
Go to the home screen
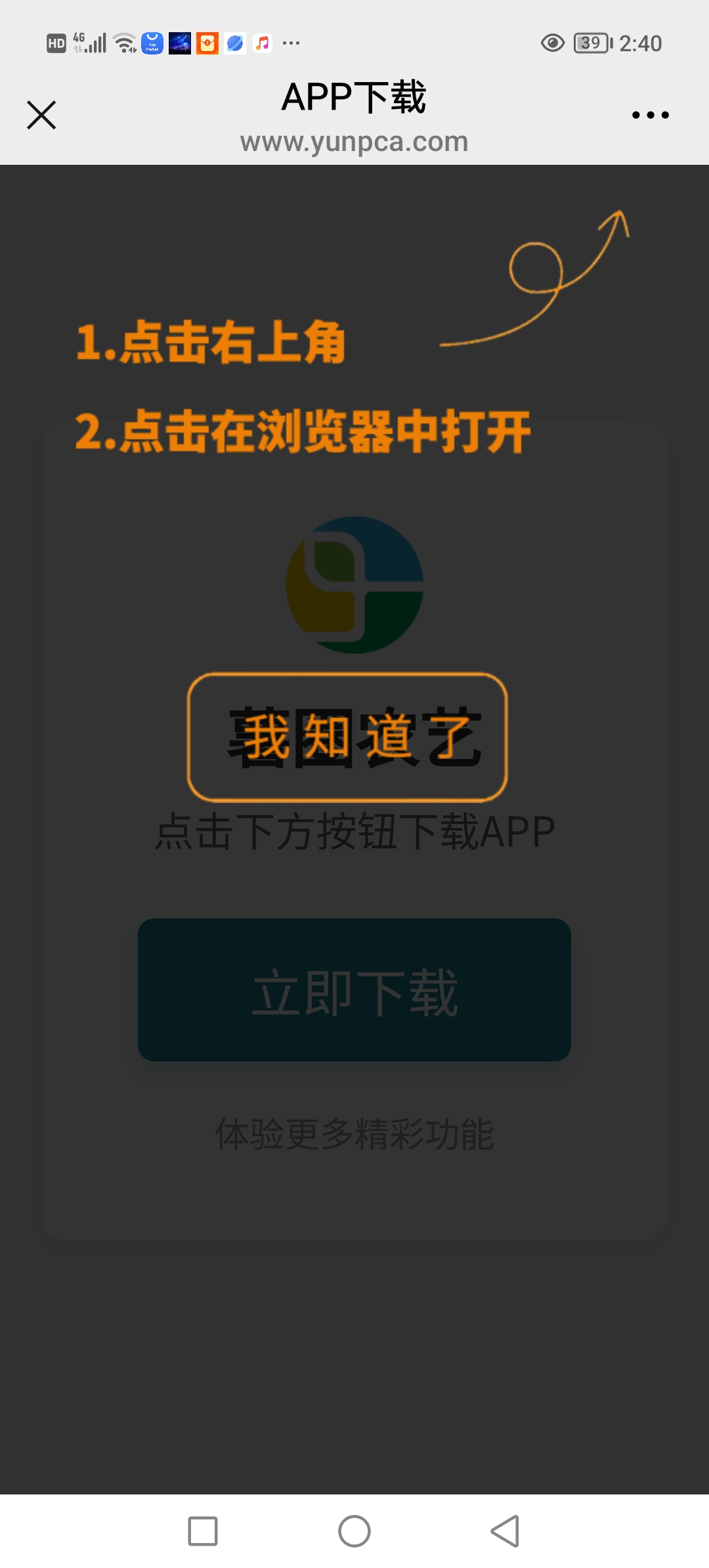coord(354,1531)
